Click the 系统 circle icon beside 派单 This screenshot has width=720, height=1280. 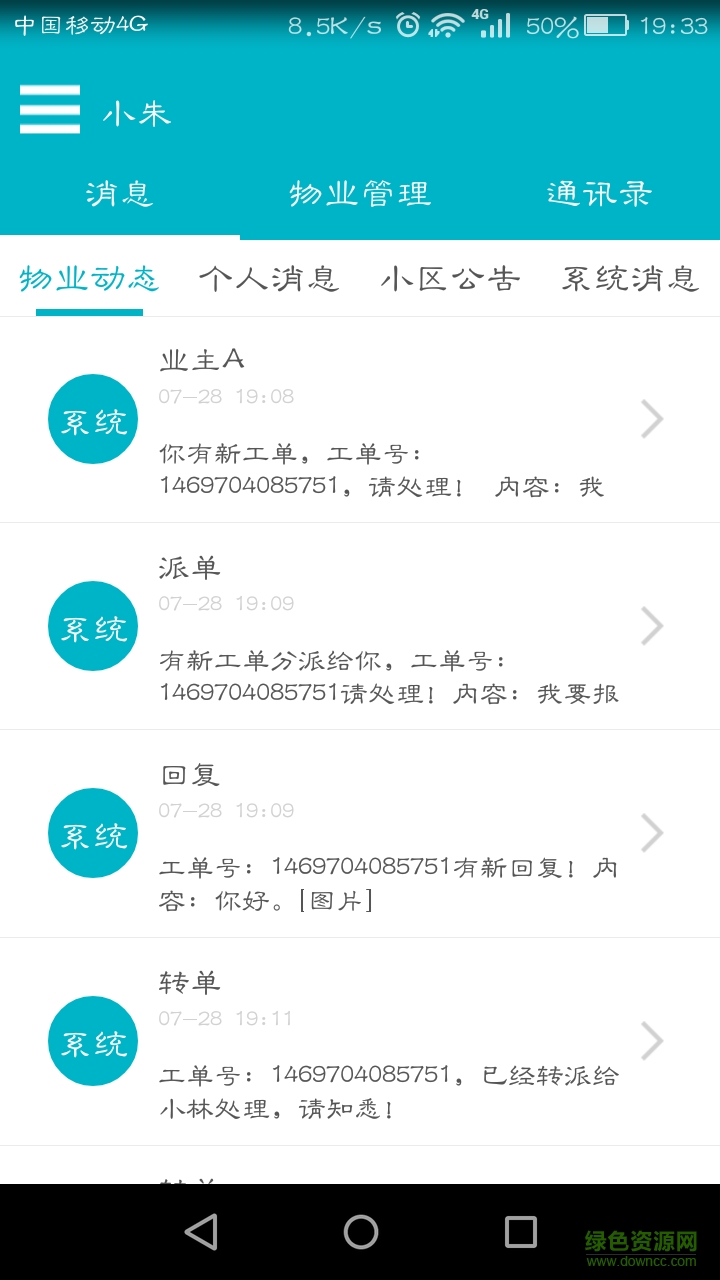pos(92,626)
